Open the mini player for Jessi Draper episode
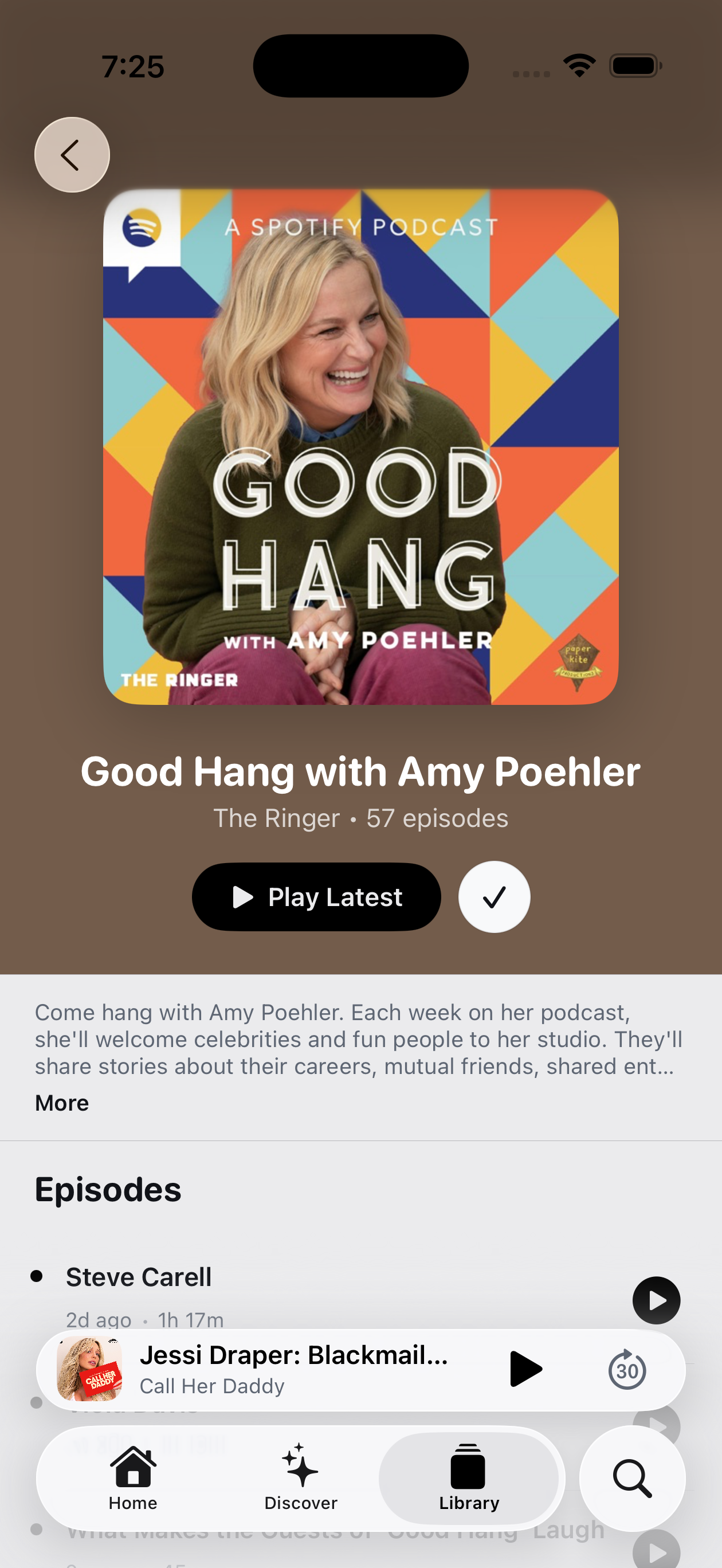Image resolution: width=722 pixels, height=1568 pixels. (292, 1370)
